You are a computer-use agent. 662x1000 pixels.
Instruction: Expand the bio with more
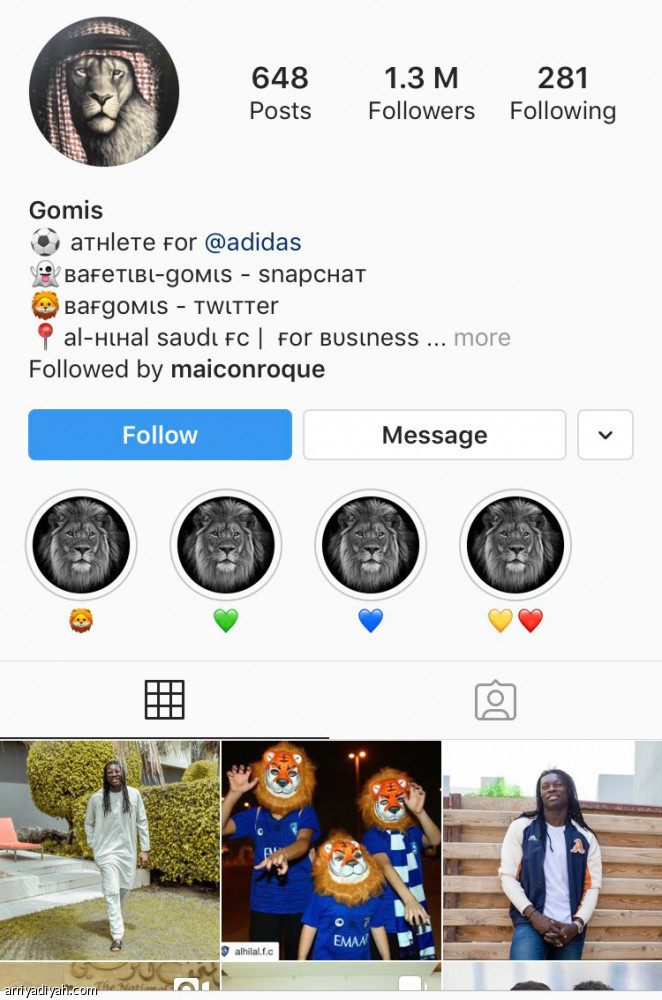pyautogui.click(x=482, y=338)
